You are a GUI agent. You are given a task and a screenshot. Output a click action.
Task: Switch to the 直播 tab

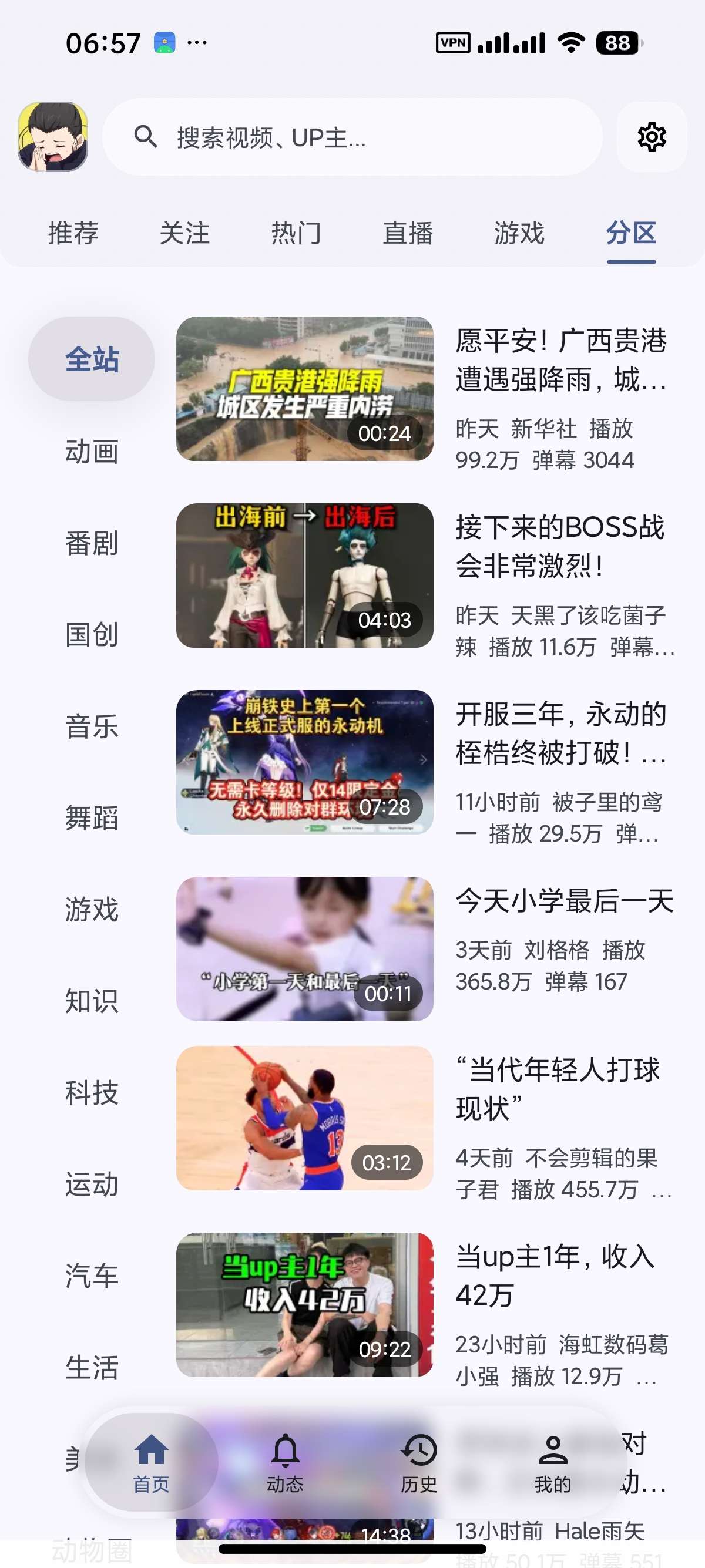click(407, 233)
